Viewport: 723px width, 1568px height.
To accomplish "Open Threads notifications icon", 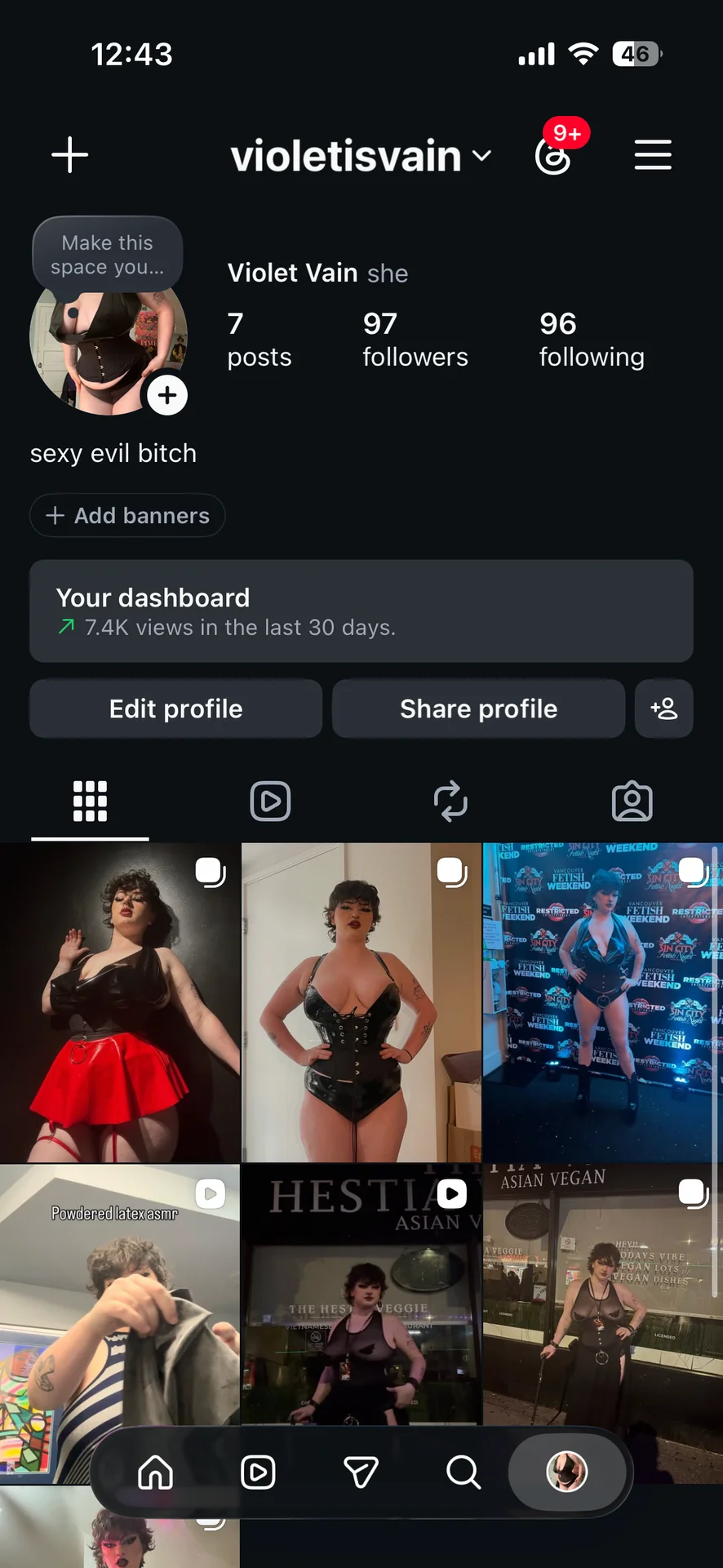I will 555,155.
